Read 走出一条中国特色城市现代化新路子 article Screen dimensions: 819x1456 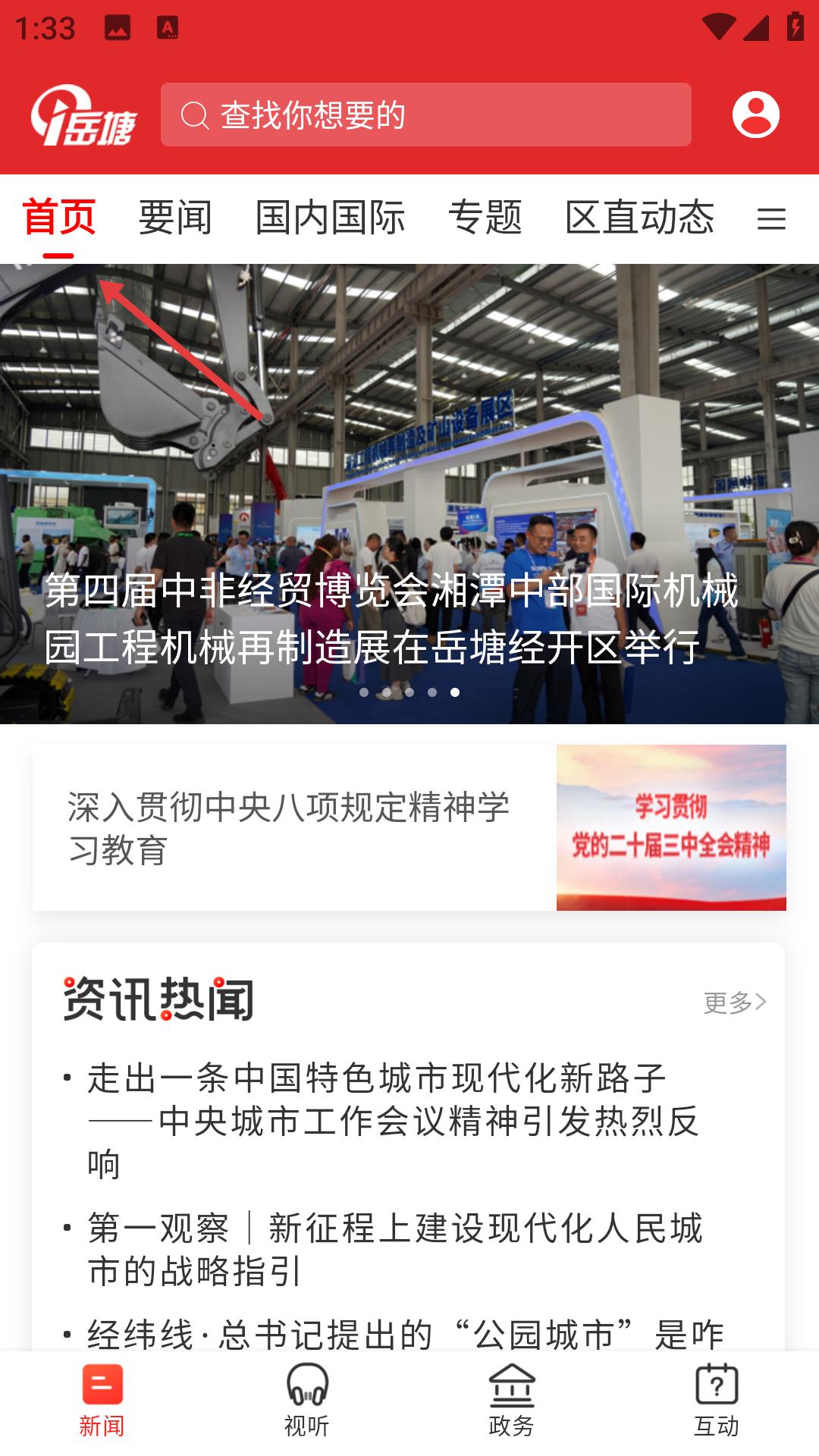pos(393,1121)
